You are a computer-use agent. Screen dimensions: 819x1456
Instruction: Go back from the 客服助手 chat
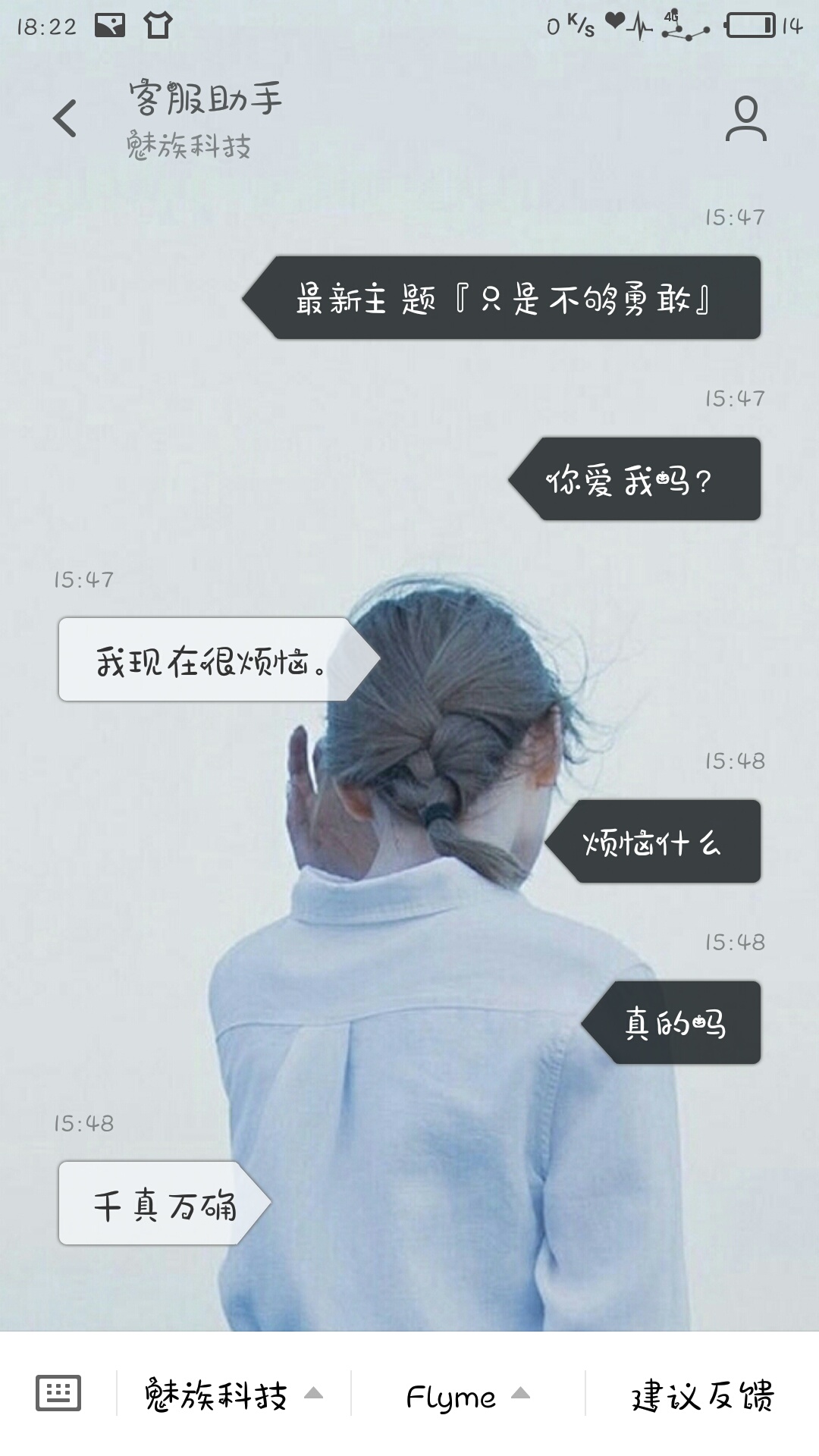point(65,118)
